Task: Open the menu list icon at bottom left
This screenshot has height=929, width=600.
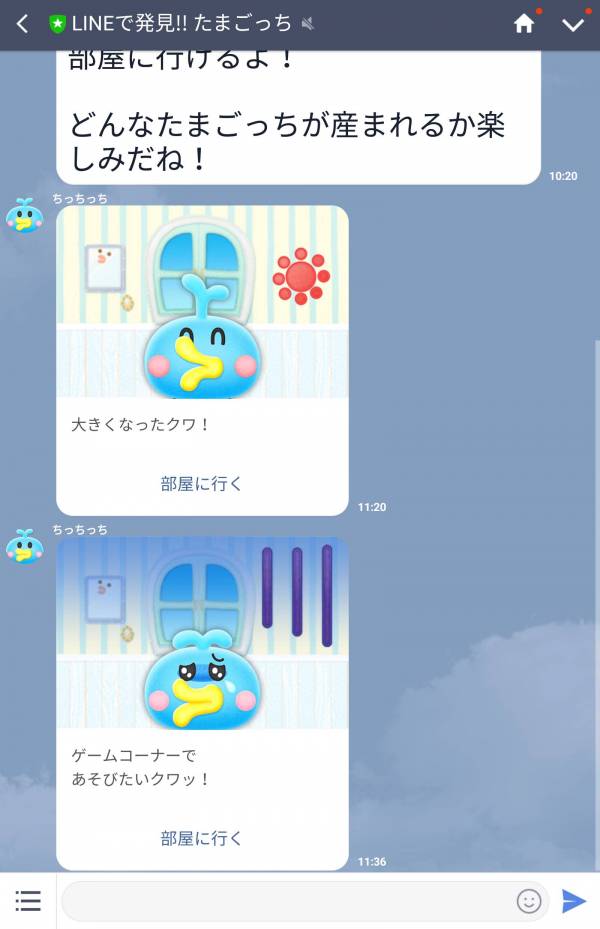Action: point(28,901)
